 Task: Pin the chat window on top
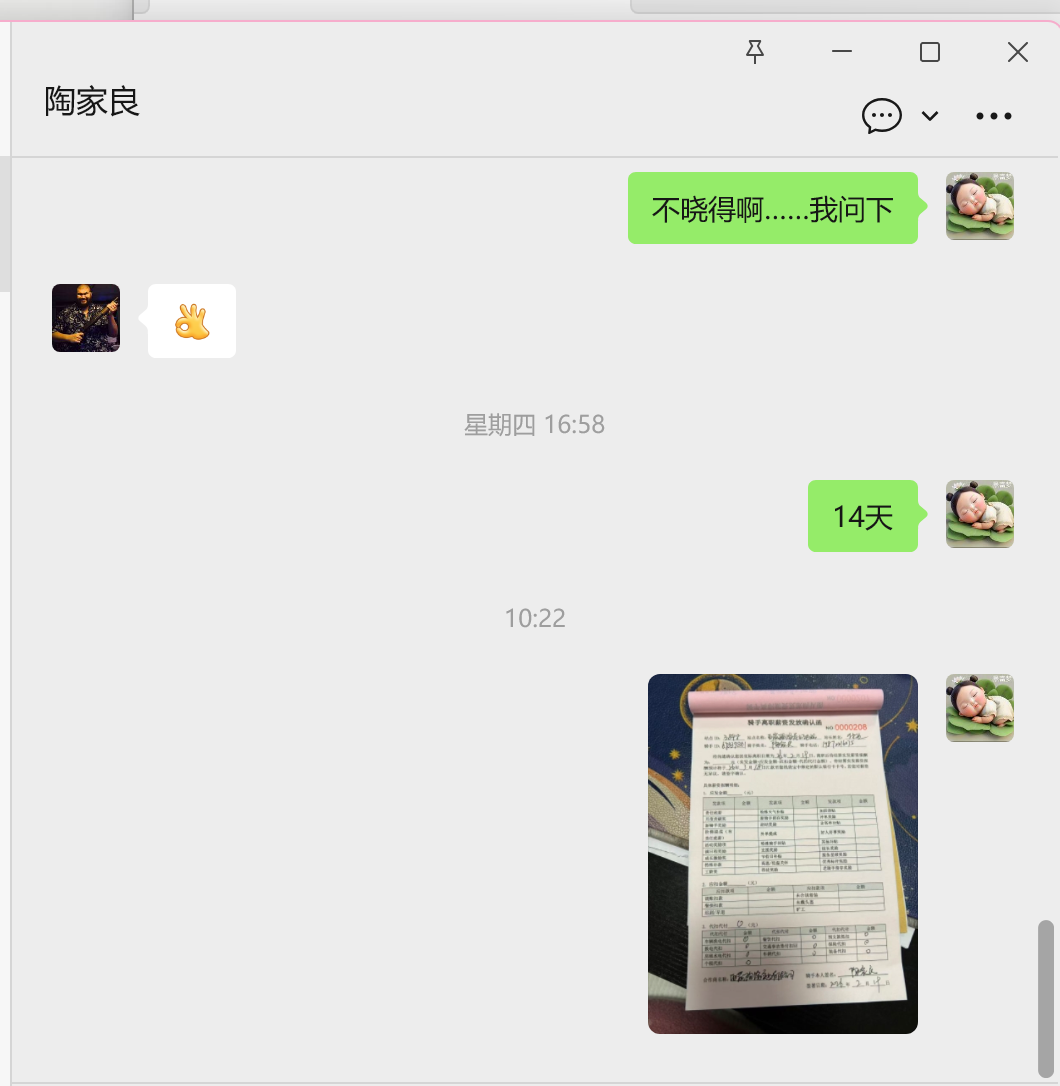coord(755,52)
